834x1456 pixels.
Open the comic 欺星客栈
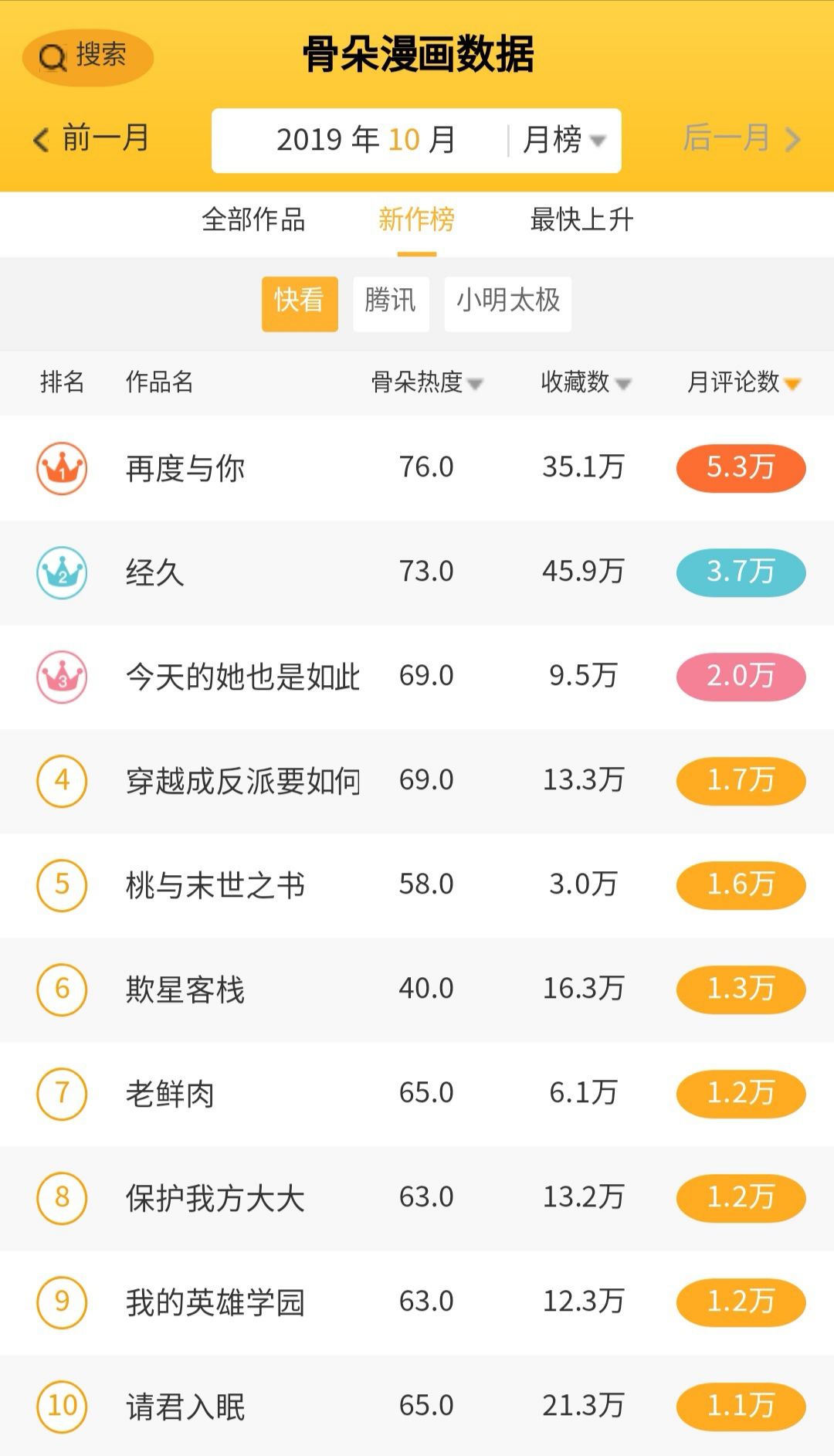click(x=185, y=989)
